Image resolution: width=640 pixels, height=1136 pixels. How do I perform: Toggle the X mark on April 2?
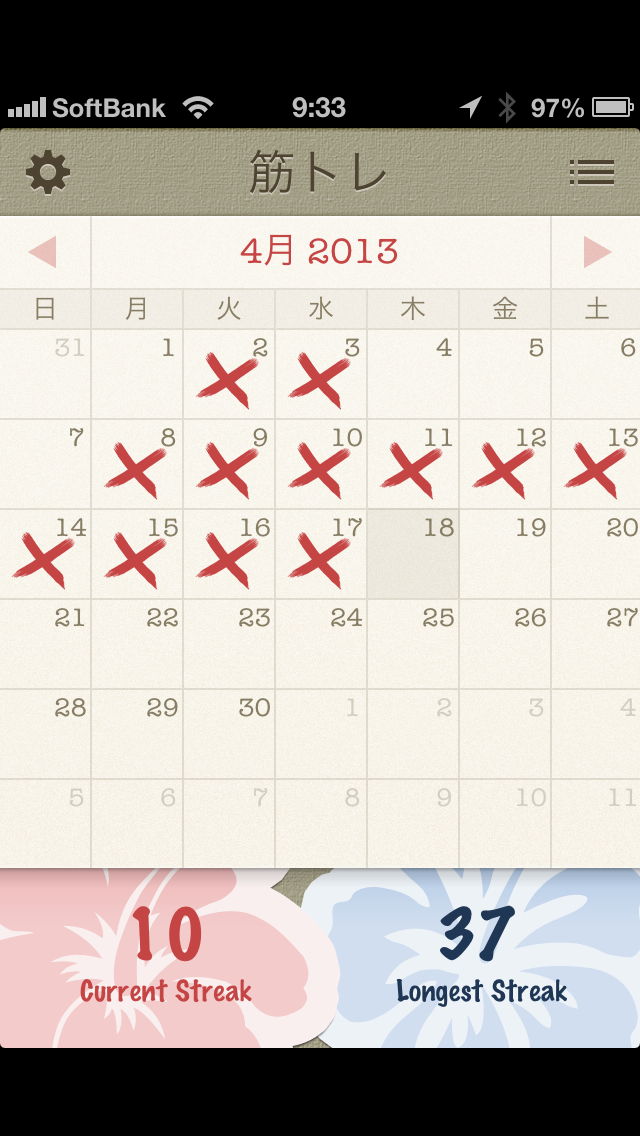[x=229, y=375]
